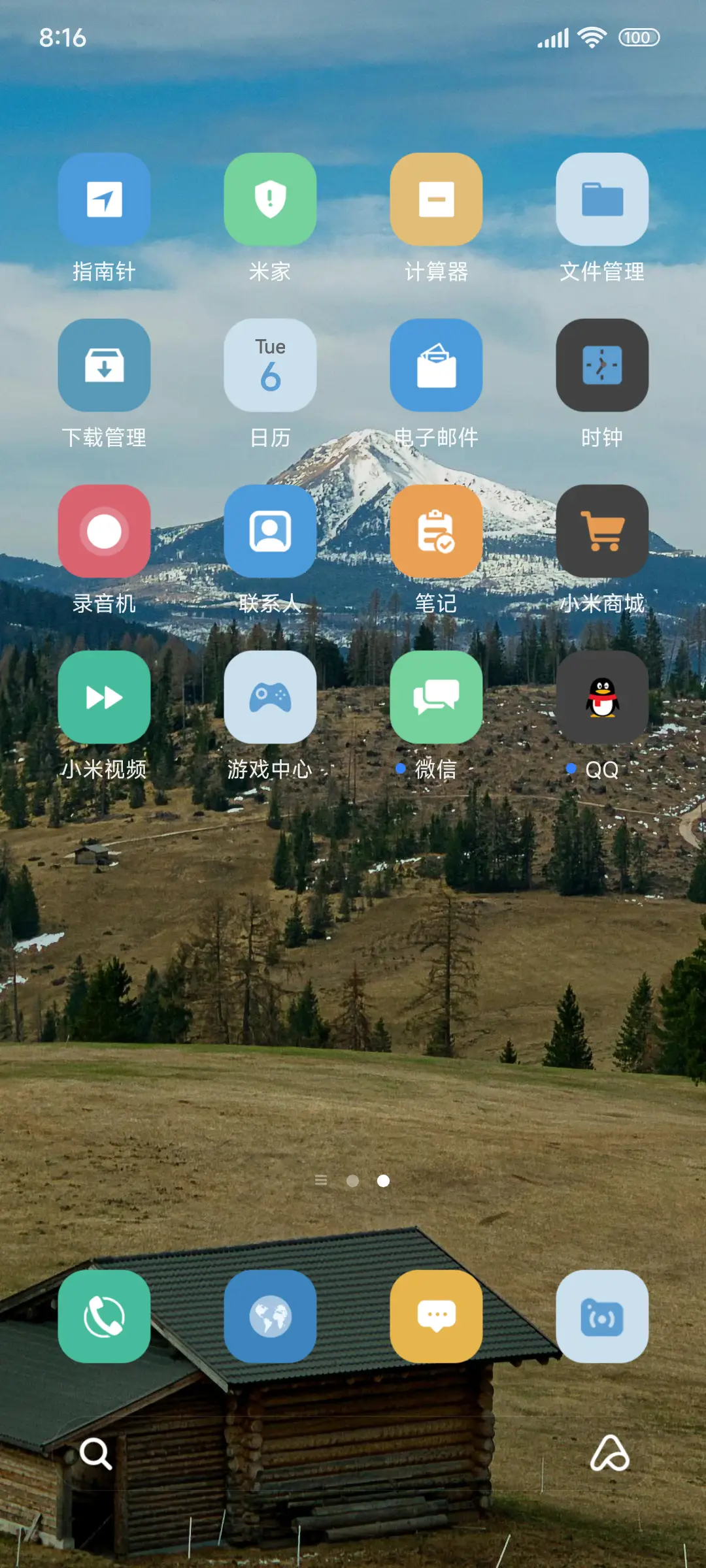Open the 指南针 (Compass) app
Image resolution: width=706 pixels, height=1568 pixels.
tap(105, 201)
